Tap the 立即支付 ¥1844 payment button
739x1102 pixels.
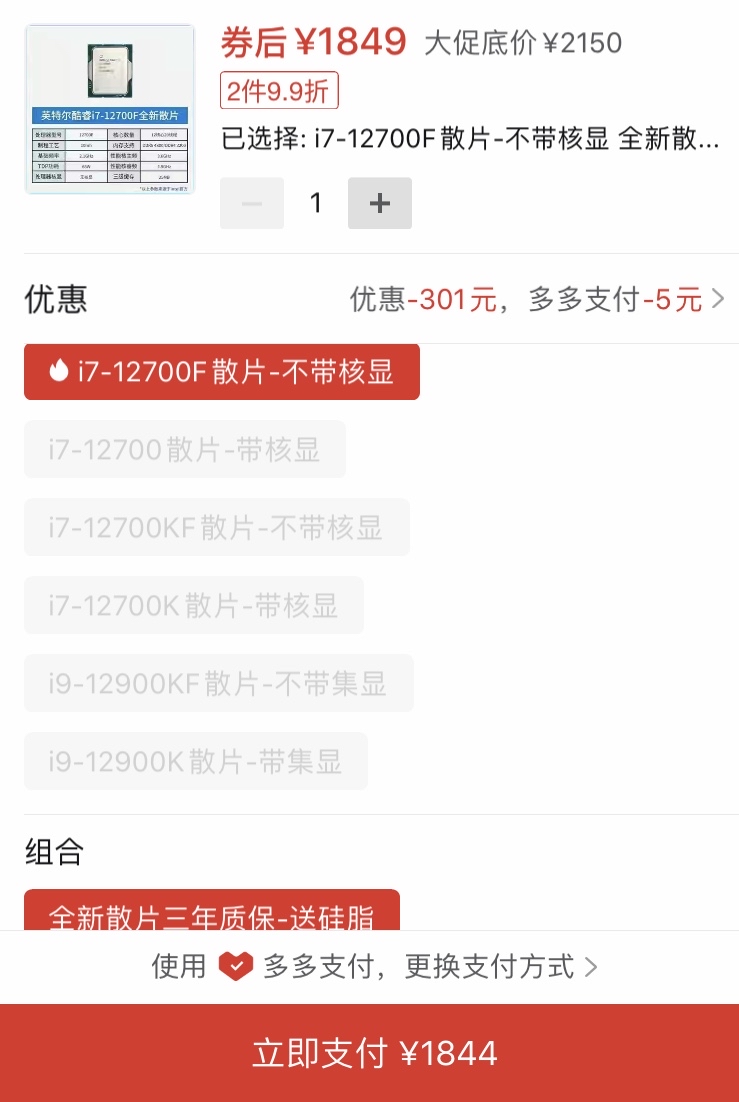pos(369,1052)
